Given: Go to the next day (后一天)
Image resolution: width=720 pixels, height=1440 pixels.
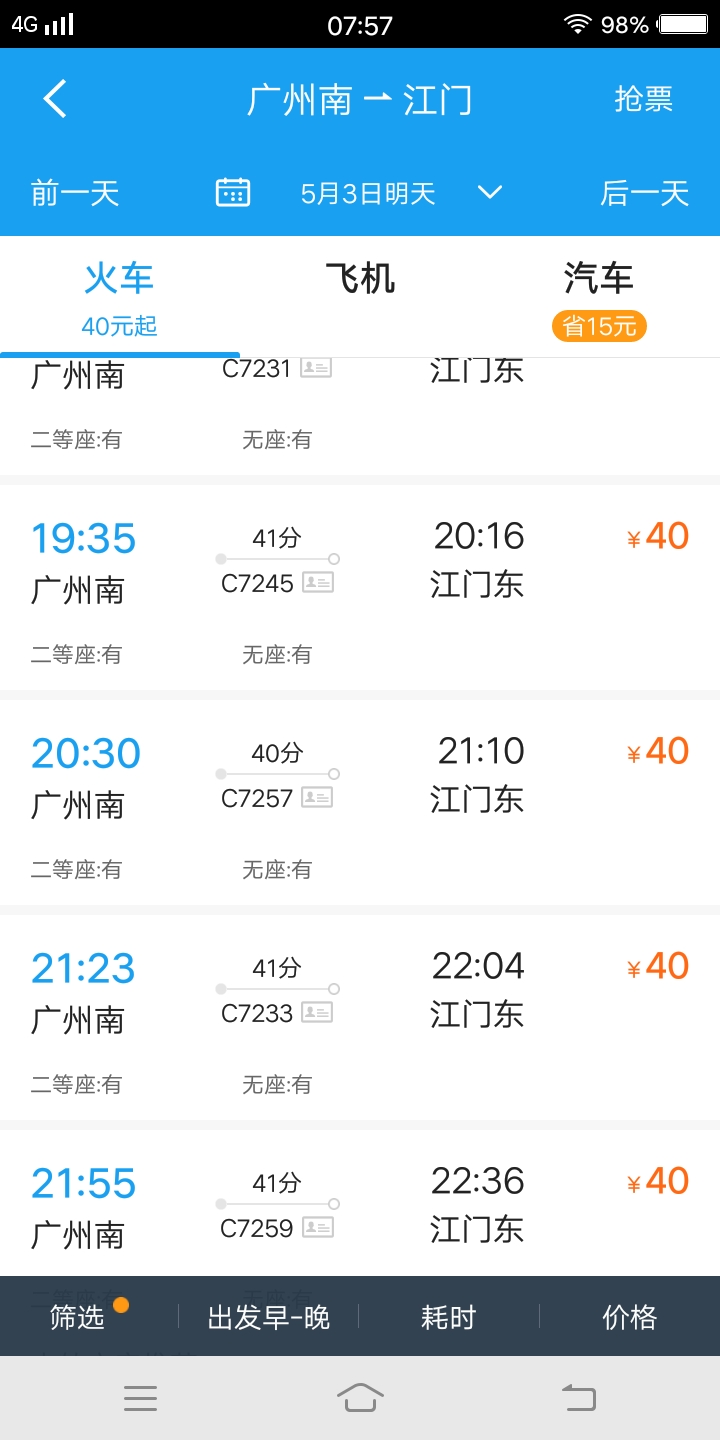Looking at the screenshot, I should tap(644, 193).
